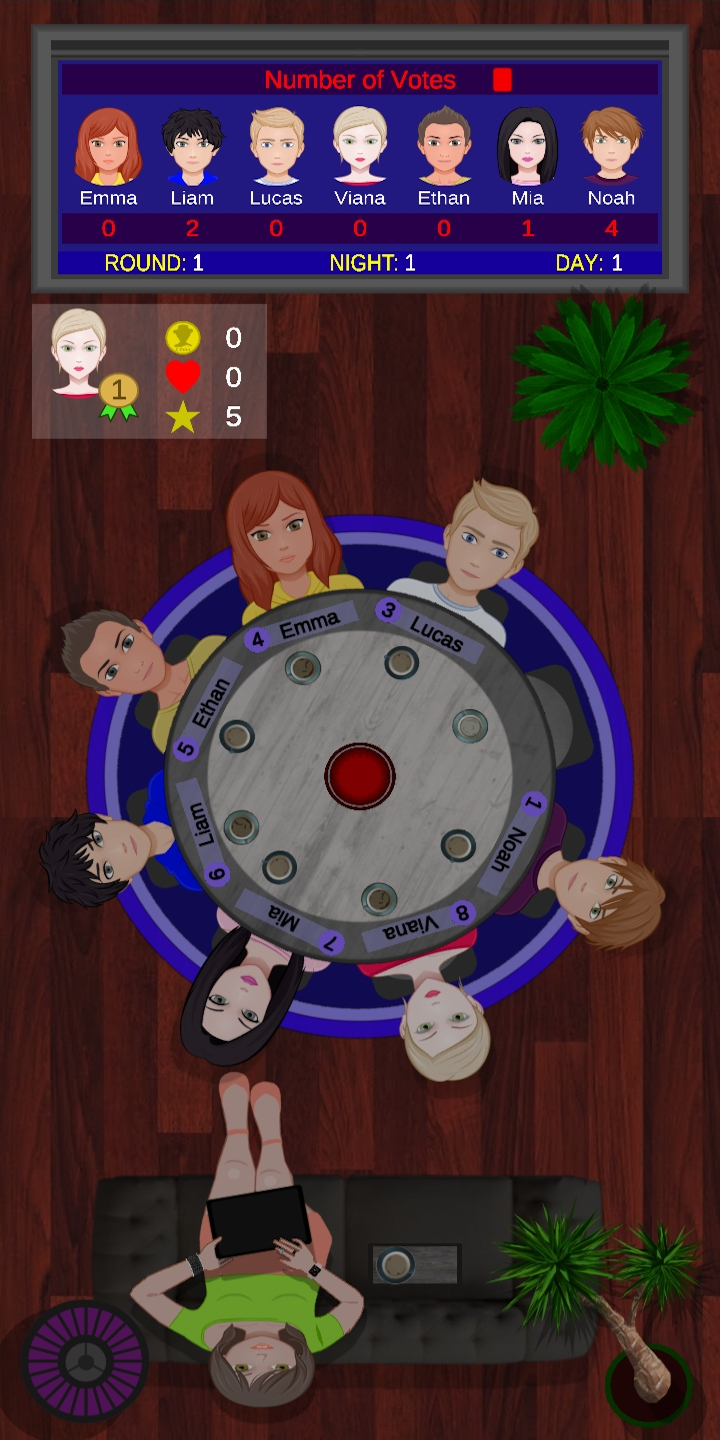Image resolution: width=720 pixels, height=1440 pixels.
Task: Select Mia's avatar on the vote board
Action: click(x=528, y=146)
